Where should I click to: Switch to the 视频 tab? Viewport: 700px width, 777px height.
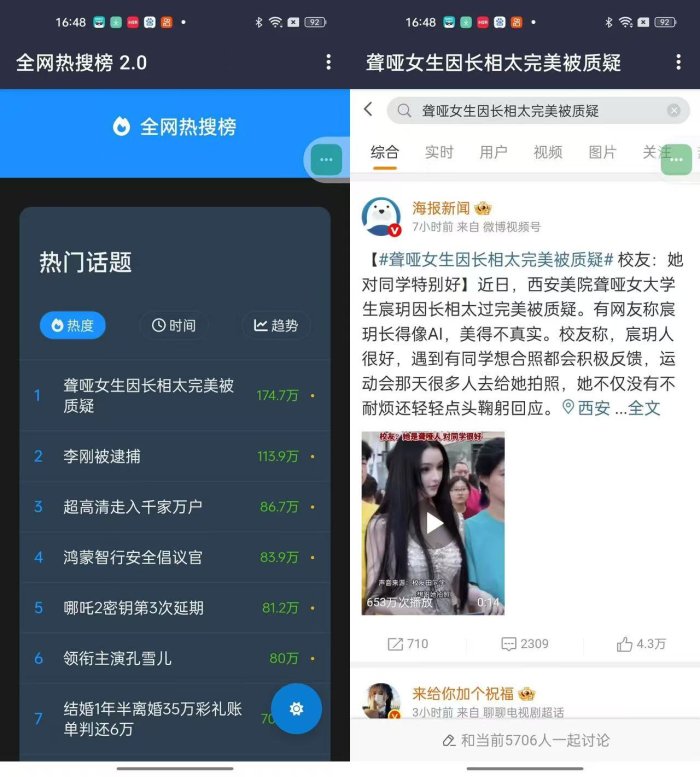(547, 152)
